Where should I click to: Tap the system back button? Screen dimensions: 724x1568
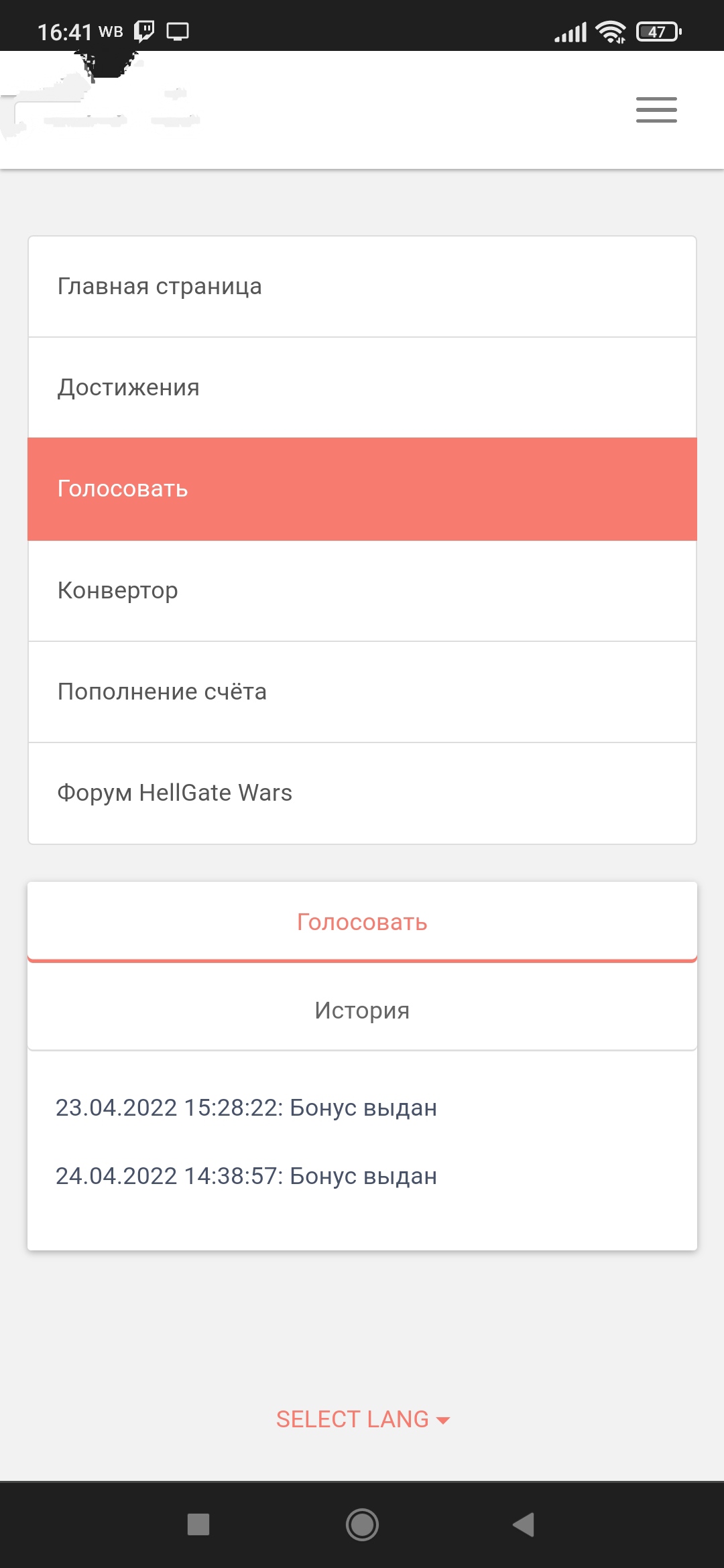pos(524,1524)
